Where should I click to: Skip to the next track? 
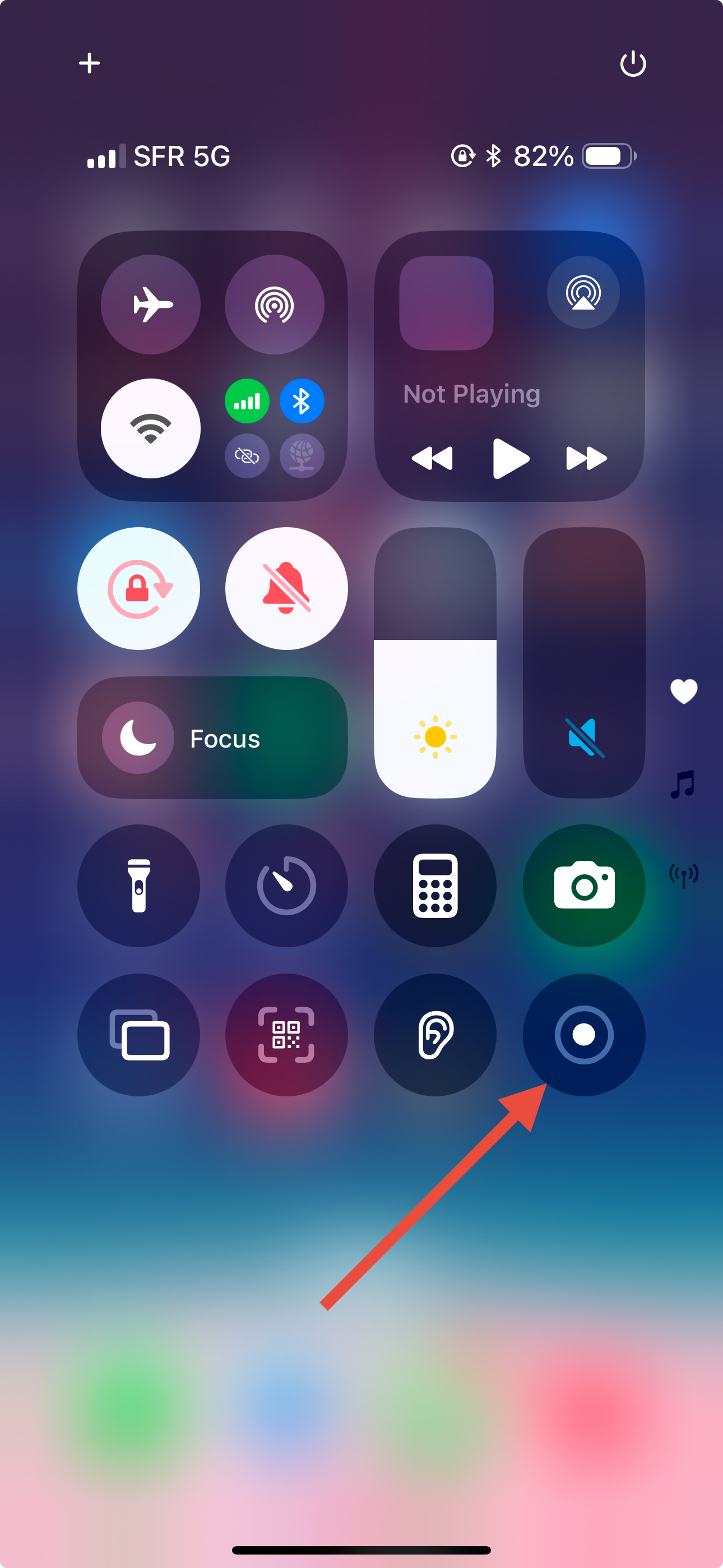586,458
